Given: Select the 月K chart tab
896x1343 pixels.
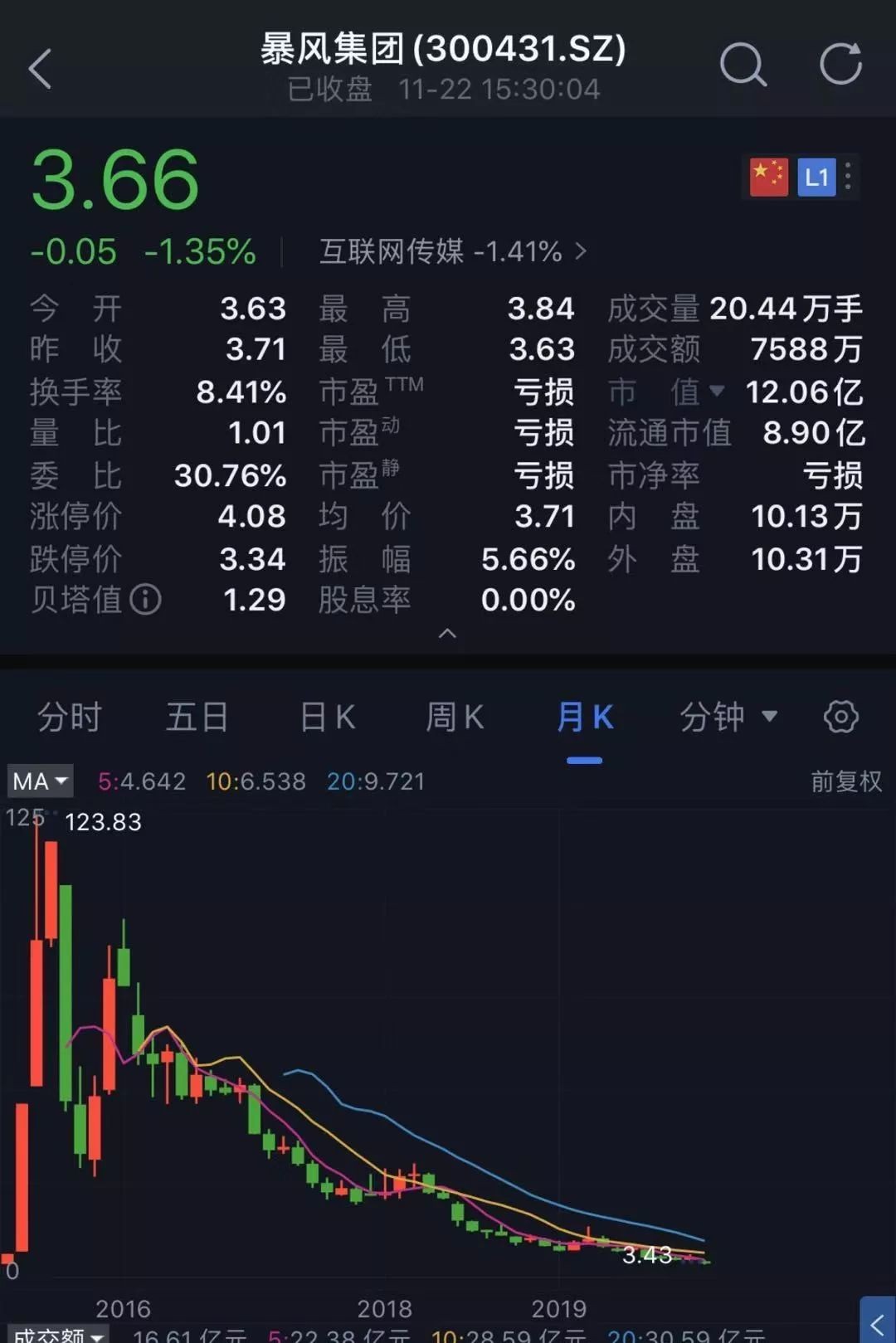Looking at the screenshot, I should pos(585,717).
